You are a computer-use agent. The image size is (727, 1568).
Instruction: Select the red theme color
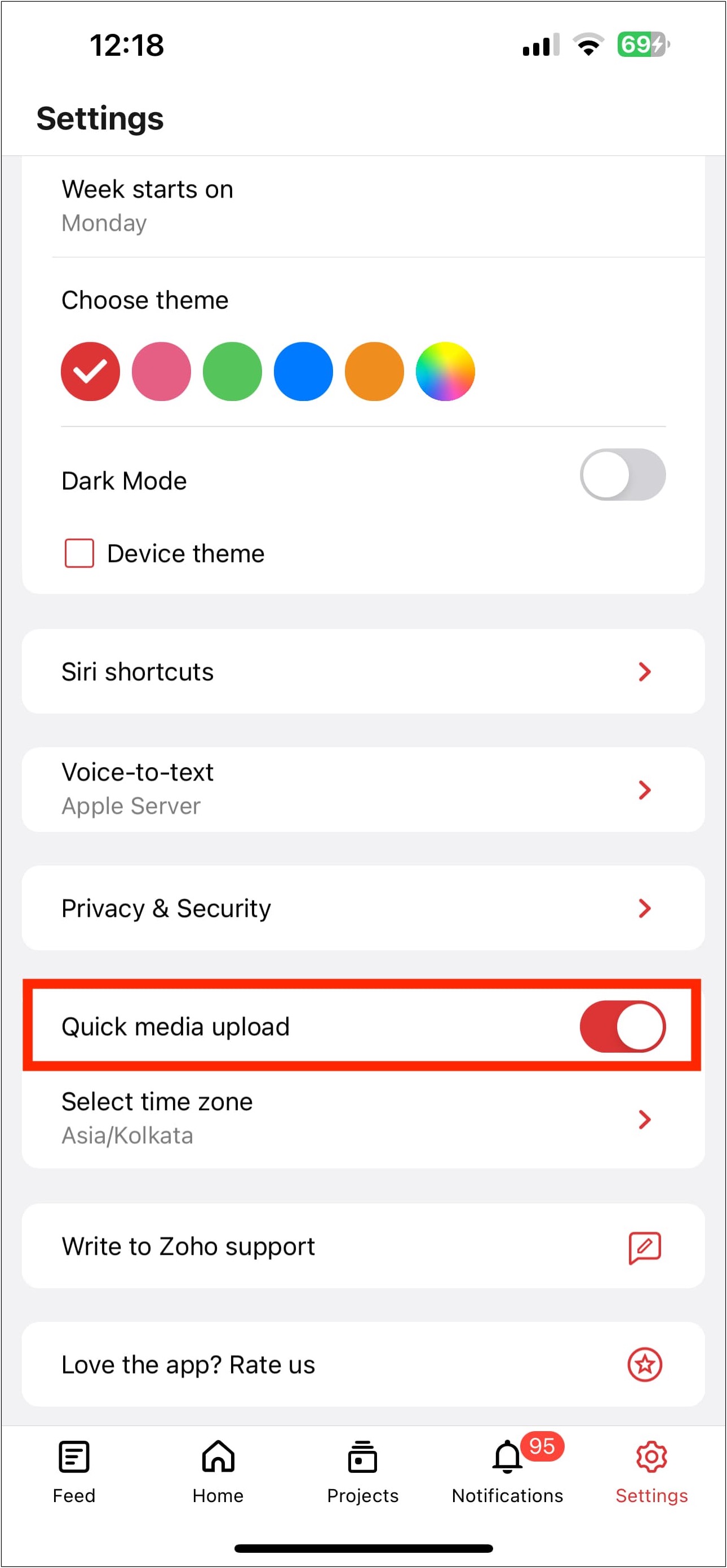click(x=90, y=371)
